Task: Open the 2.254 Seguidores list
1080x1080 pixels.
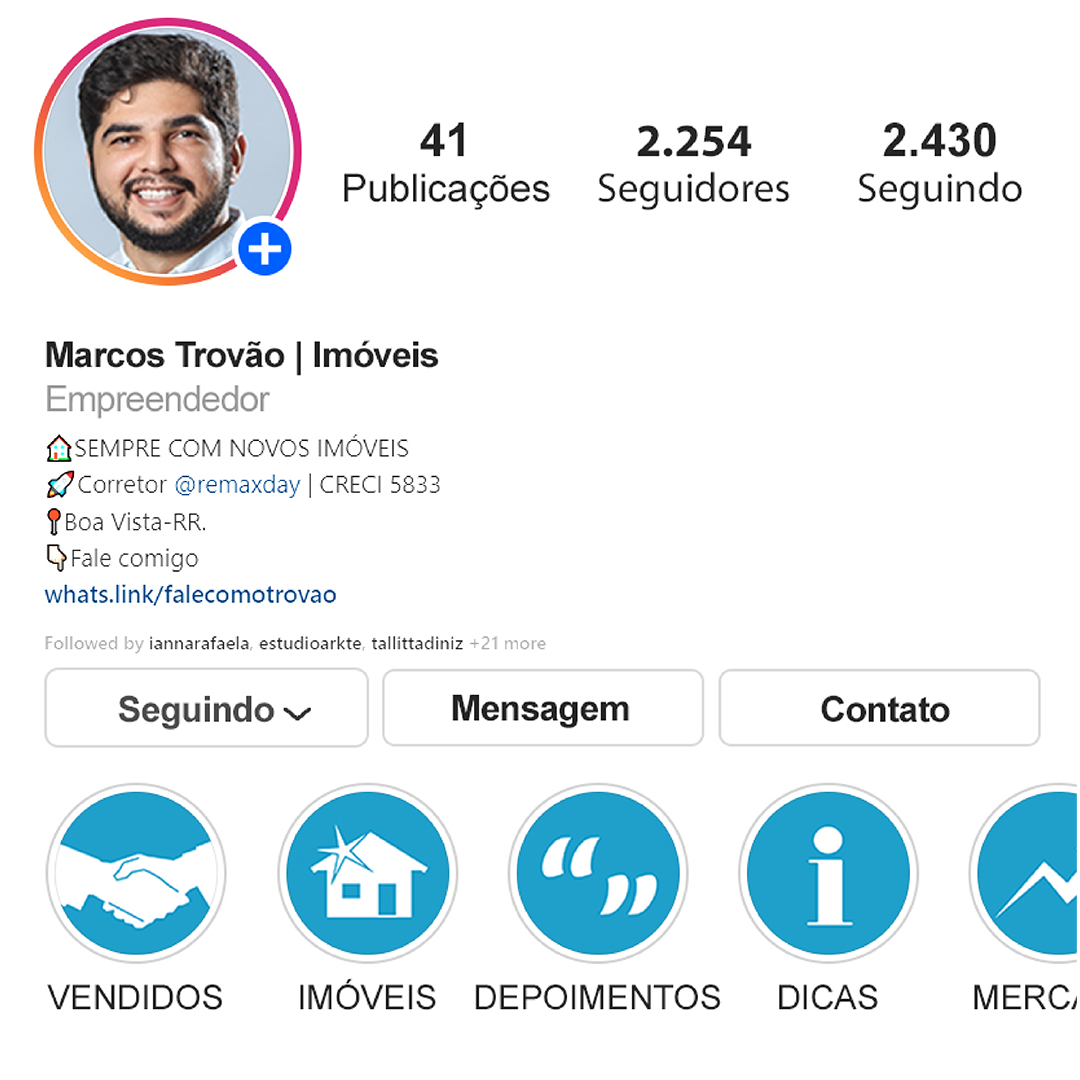Action: click(693, 164)
